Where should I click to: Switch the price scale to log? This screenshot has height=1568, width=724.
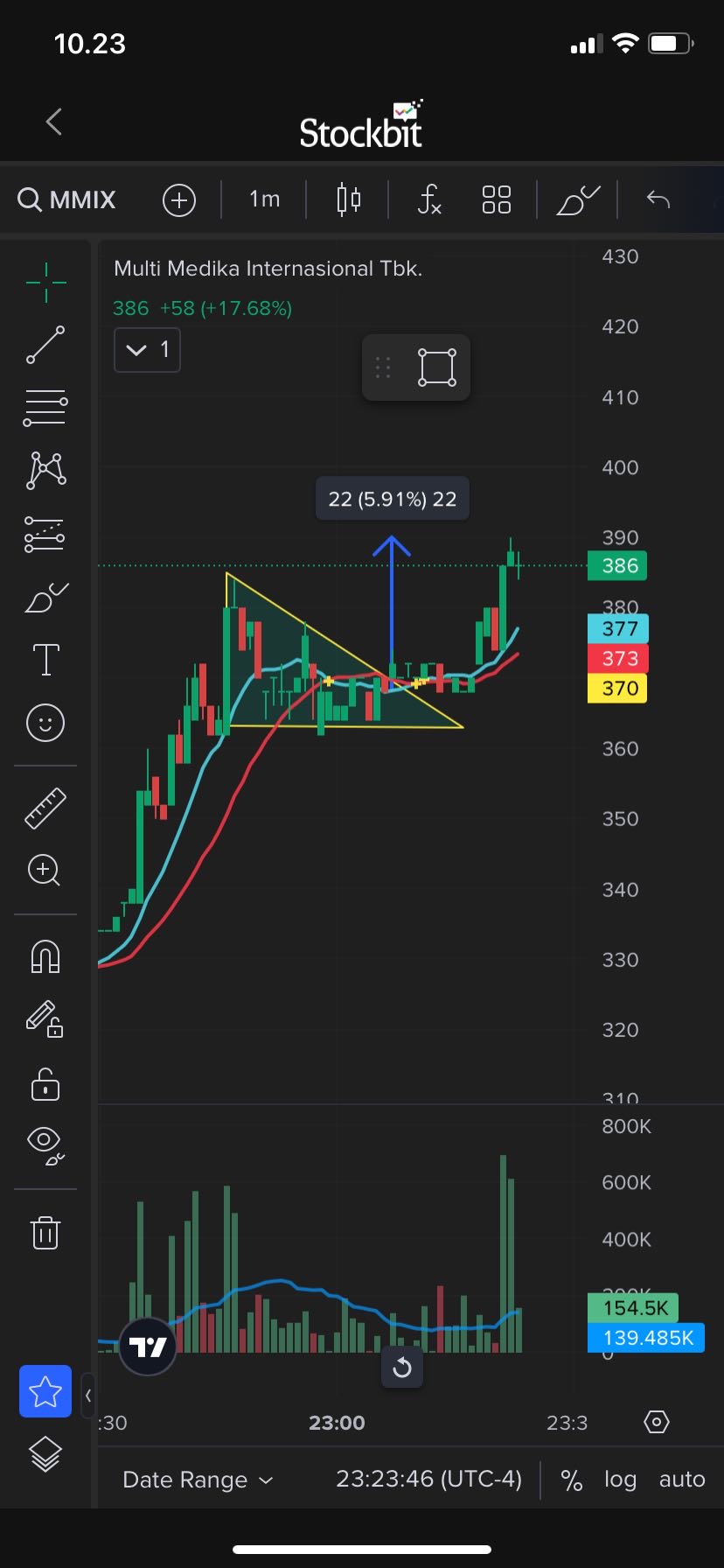(x=620, y=1480)
